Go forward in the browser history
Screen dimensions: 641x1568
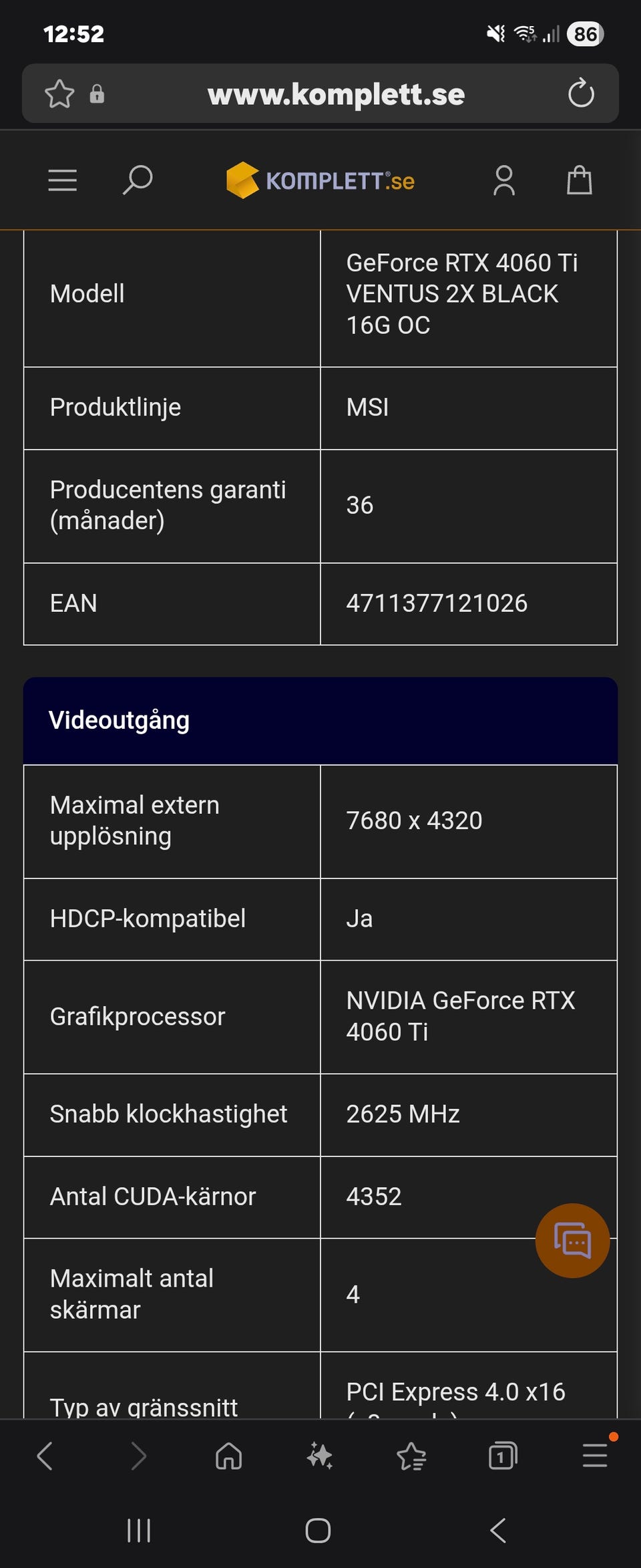pyautogui.click(x=138, y=1456)
